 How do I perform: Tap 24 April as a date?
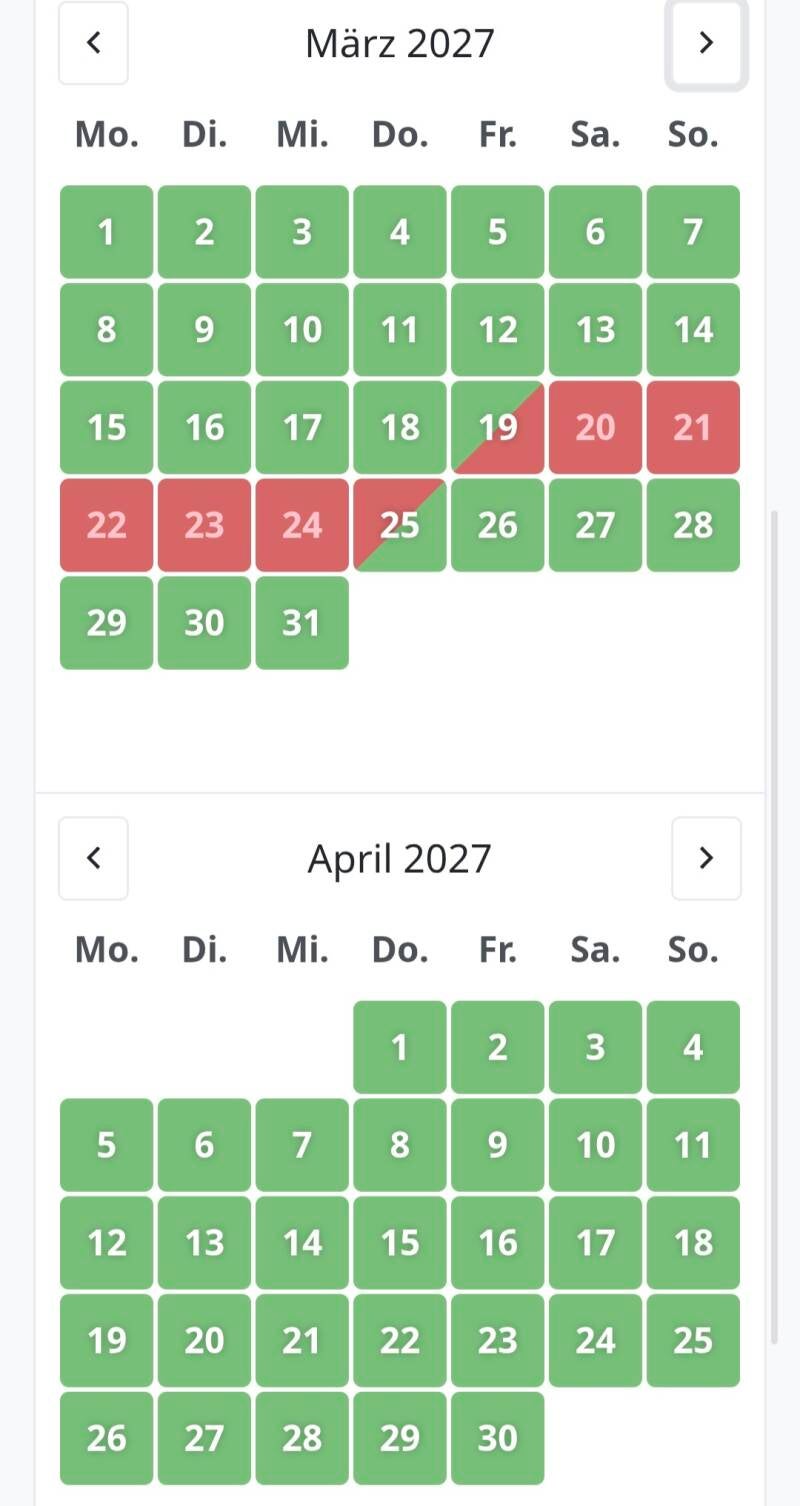596,1341
